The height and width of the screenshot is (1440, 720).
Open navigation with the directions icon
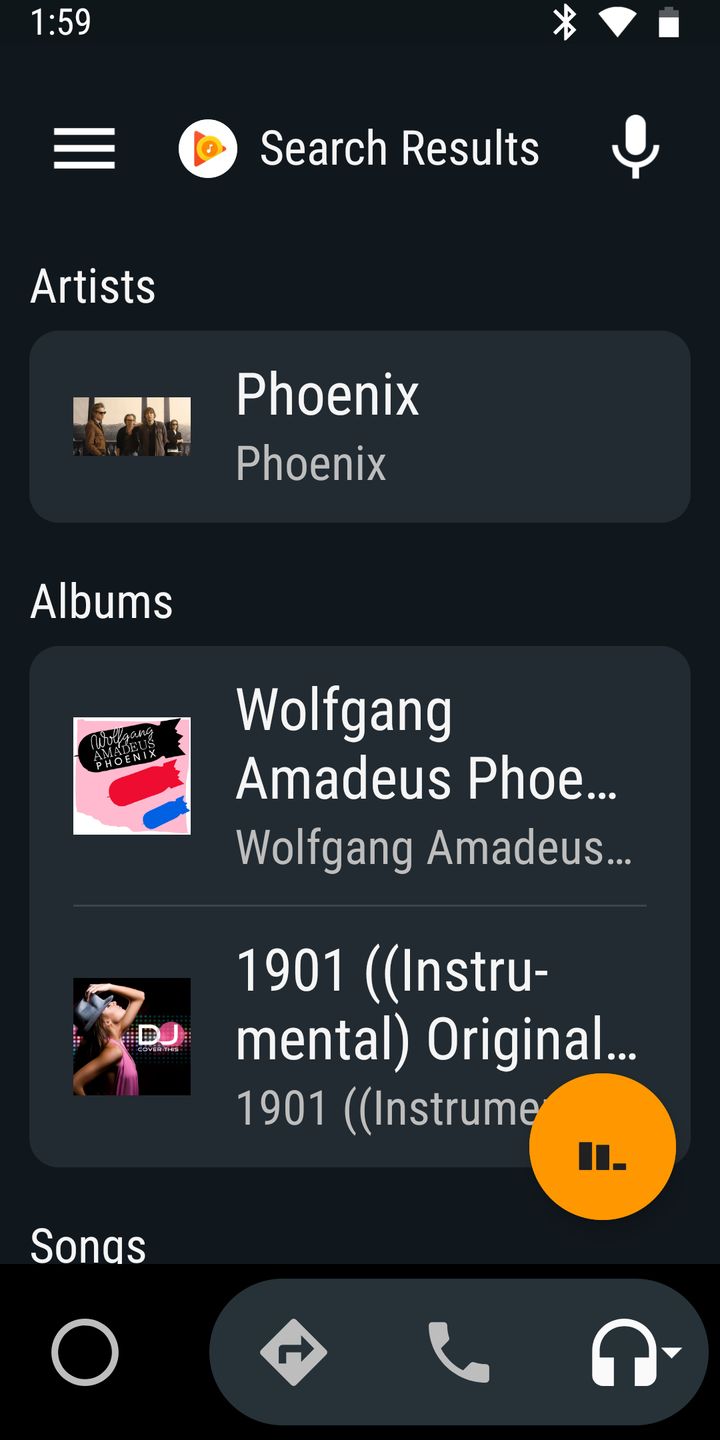point(293,1352)
